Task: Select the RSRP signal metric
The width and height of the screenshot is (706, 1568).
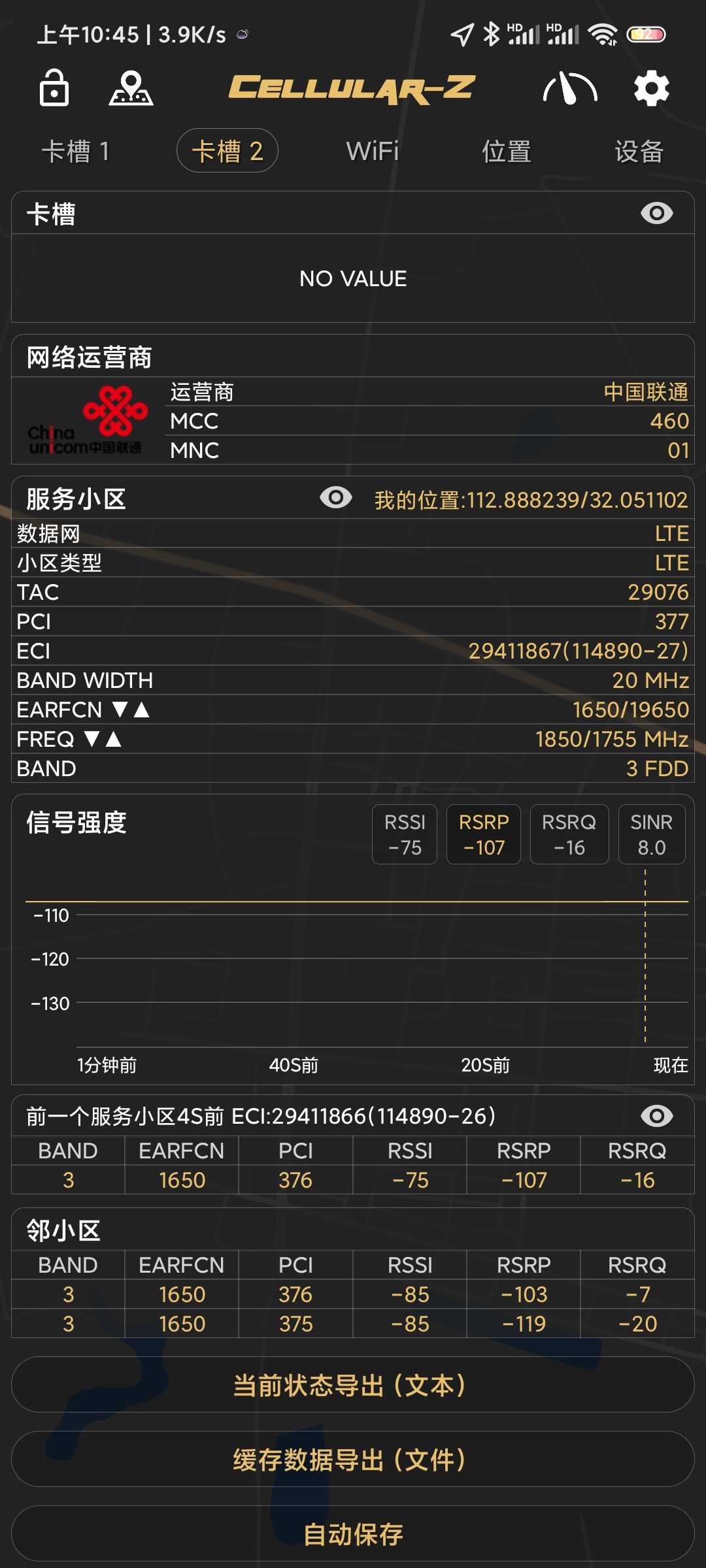Action: coord(484,834)
